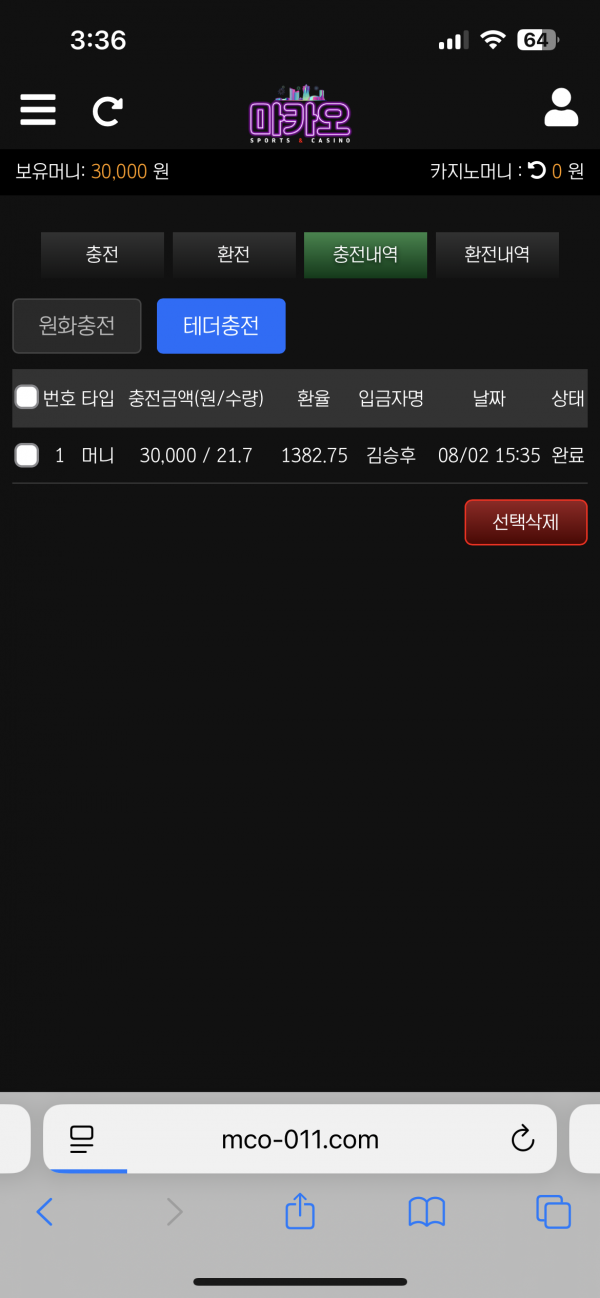Image resolution: width=600 pixels, height=1298 pixels.
Task: Tap the 선택삭제 button
Action: point(525,522)
